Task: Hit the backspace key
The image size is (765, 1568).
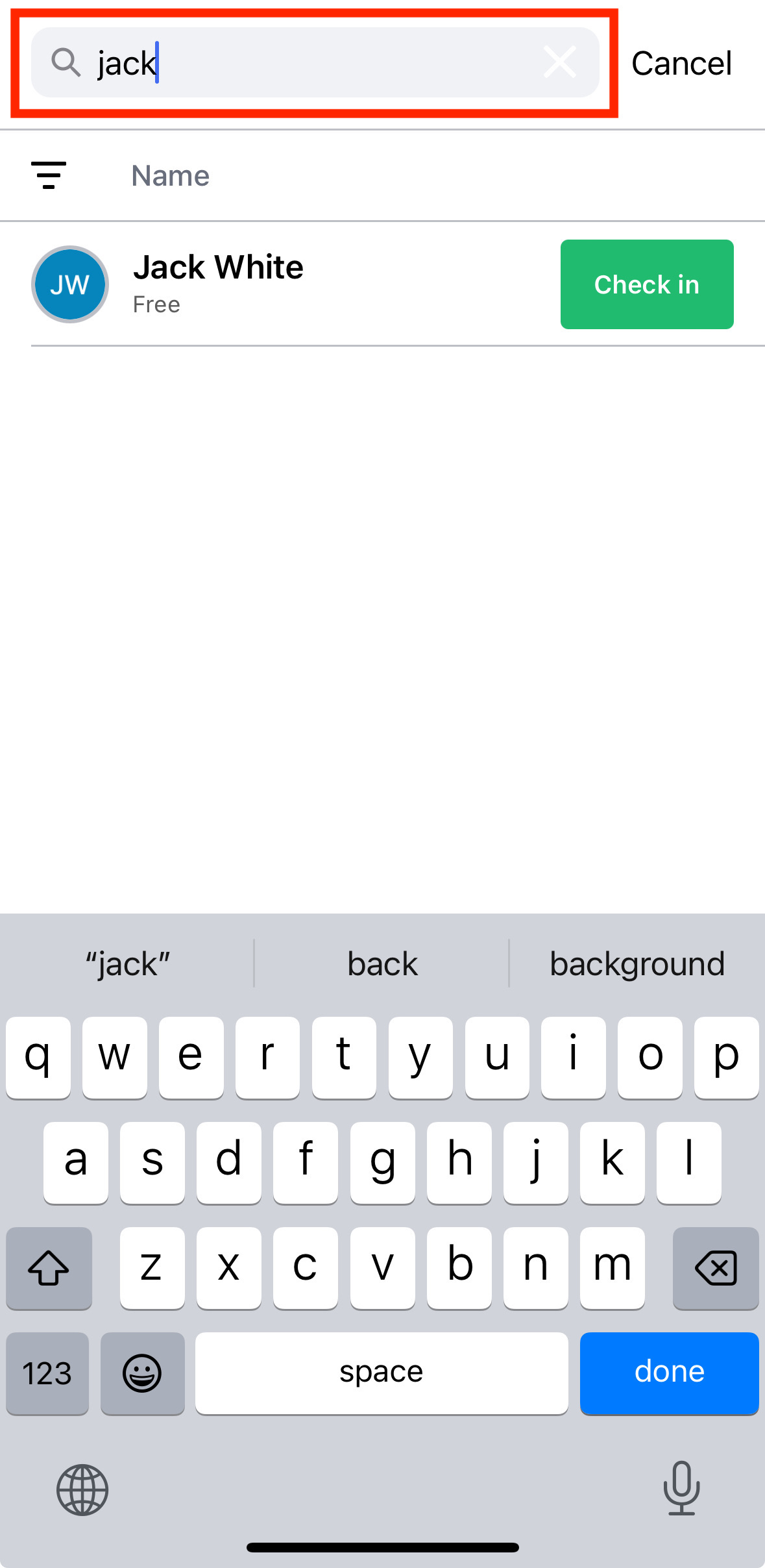Action: click(716, 1267)
